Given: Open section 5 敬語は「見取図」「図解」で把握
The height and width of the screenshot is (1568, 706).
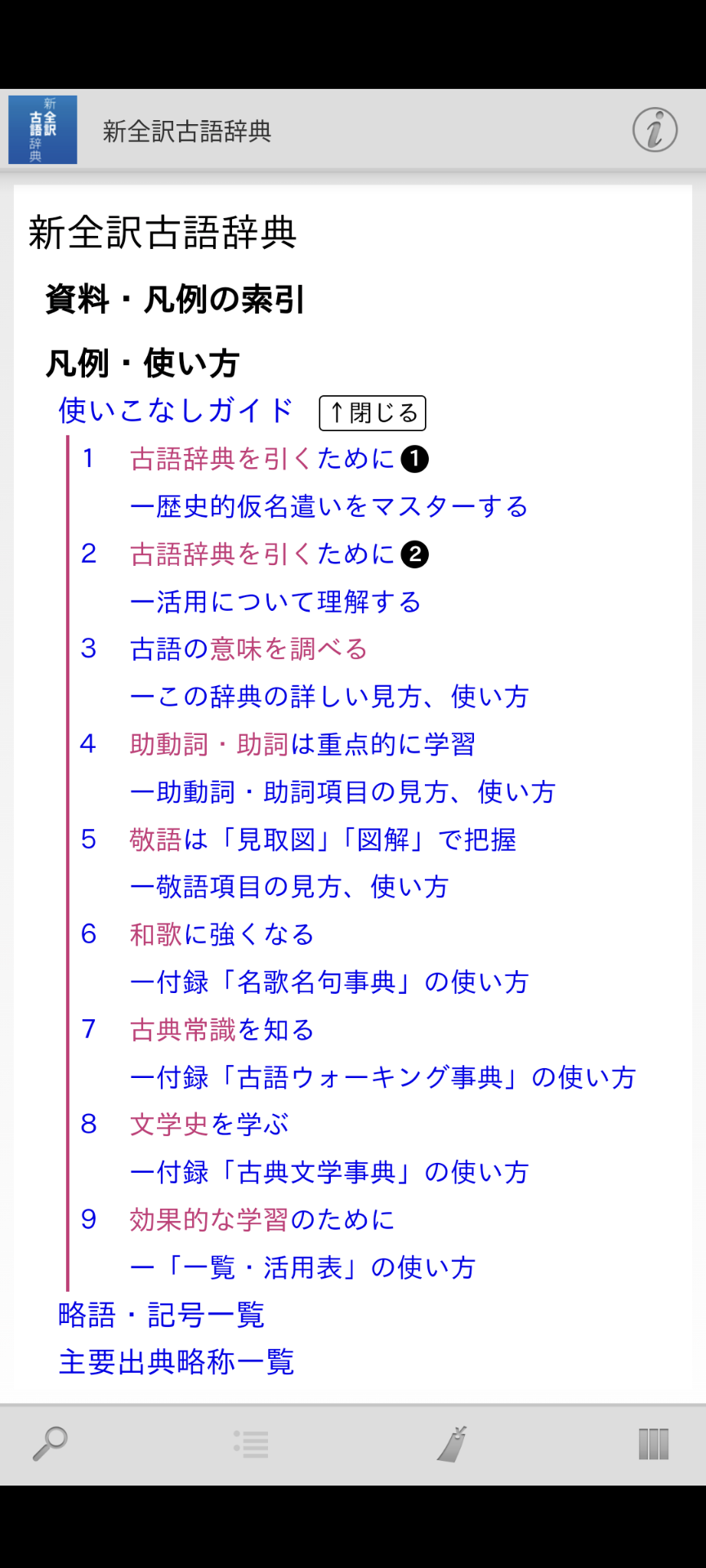Looking at the screenshot, I should click(x=323, y=840).
